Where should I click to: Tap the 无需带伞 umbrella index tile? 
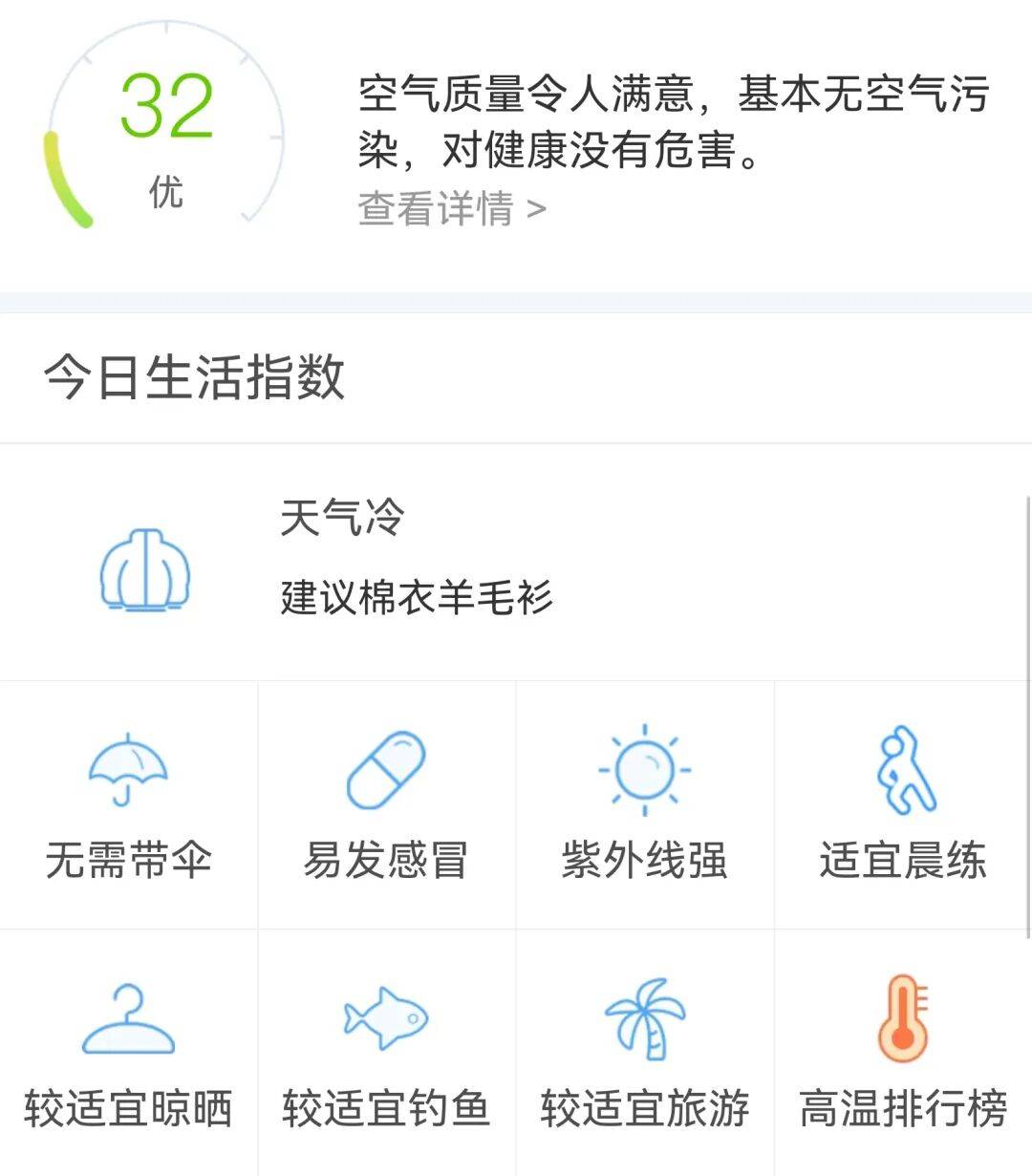click(x=128, y=804)
